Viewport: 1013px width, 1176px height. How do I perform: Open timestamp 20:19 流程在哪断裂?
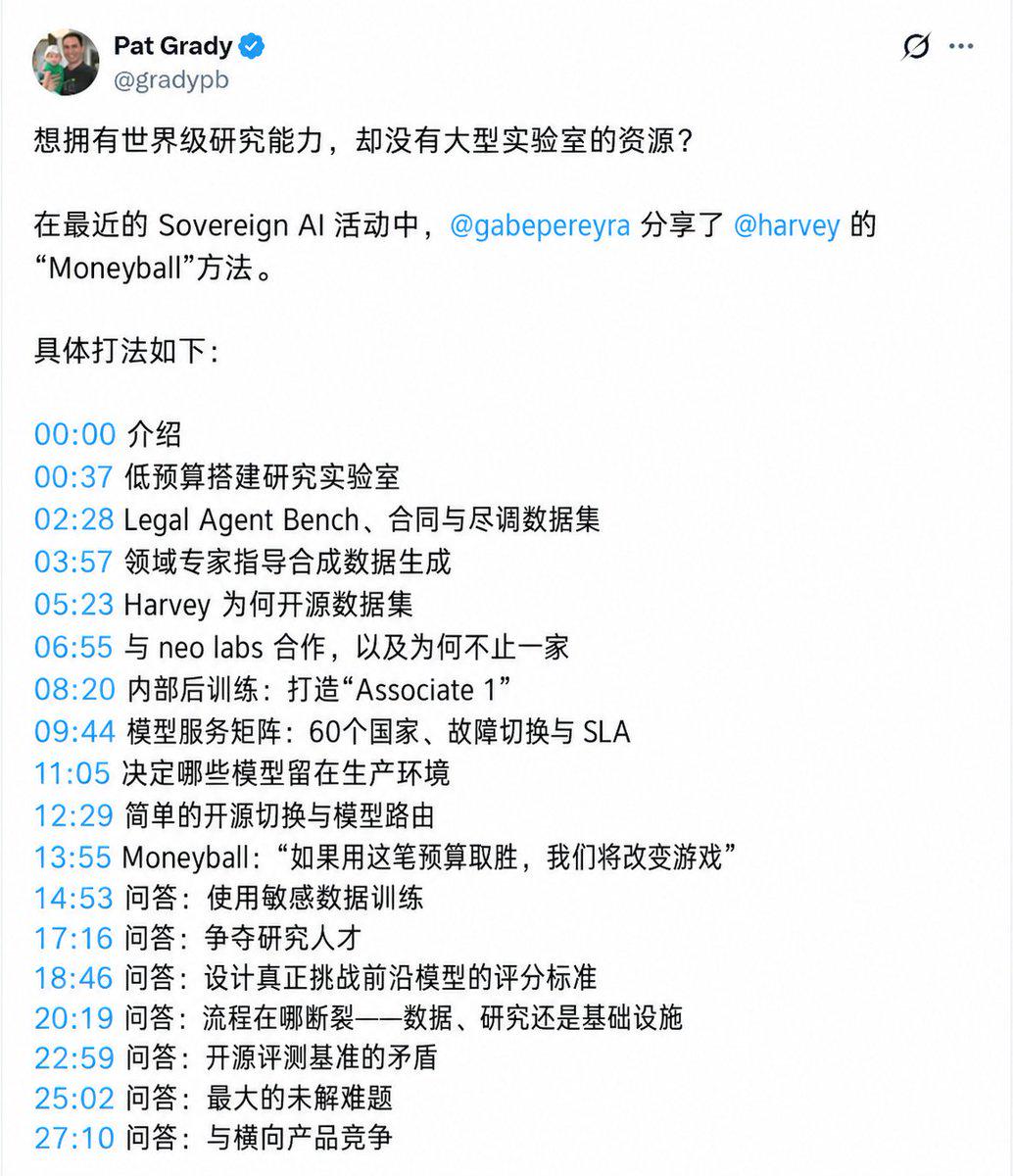(x=74, y=1018)
